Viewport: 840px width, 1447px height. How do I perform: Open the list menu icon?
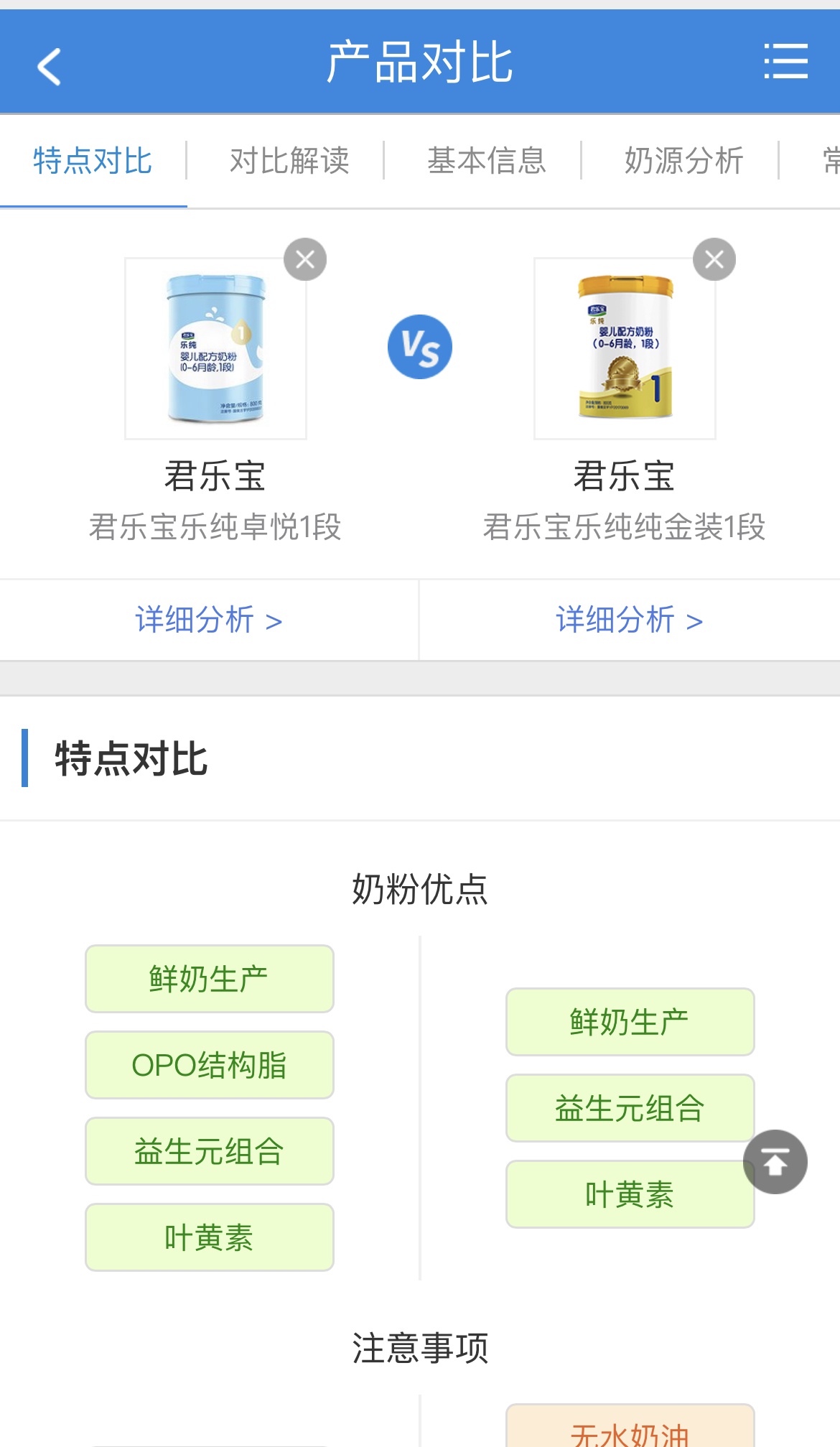pos(785,62)
